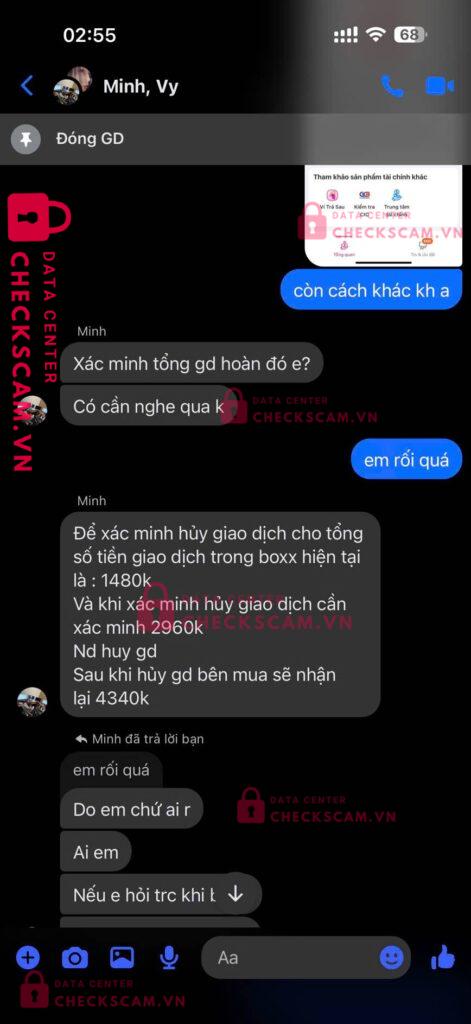Open the pinned message Đóng GD
The width and height of the screenshot is (471, 1024).
tap(235, 138)
